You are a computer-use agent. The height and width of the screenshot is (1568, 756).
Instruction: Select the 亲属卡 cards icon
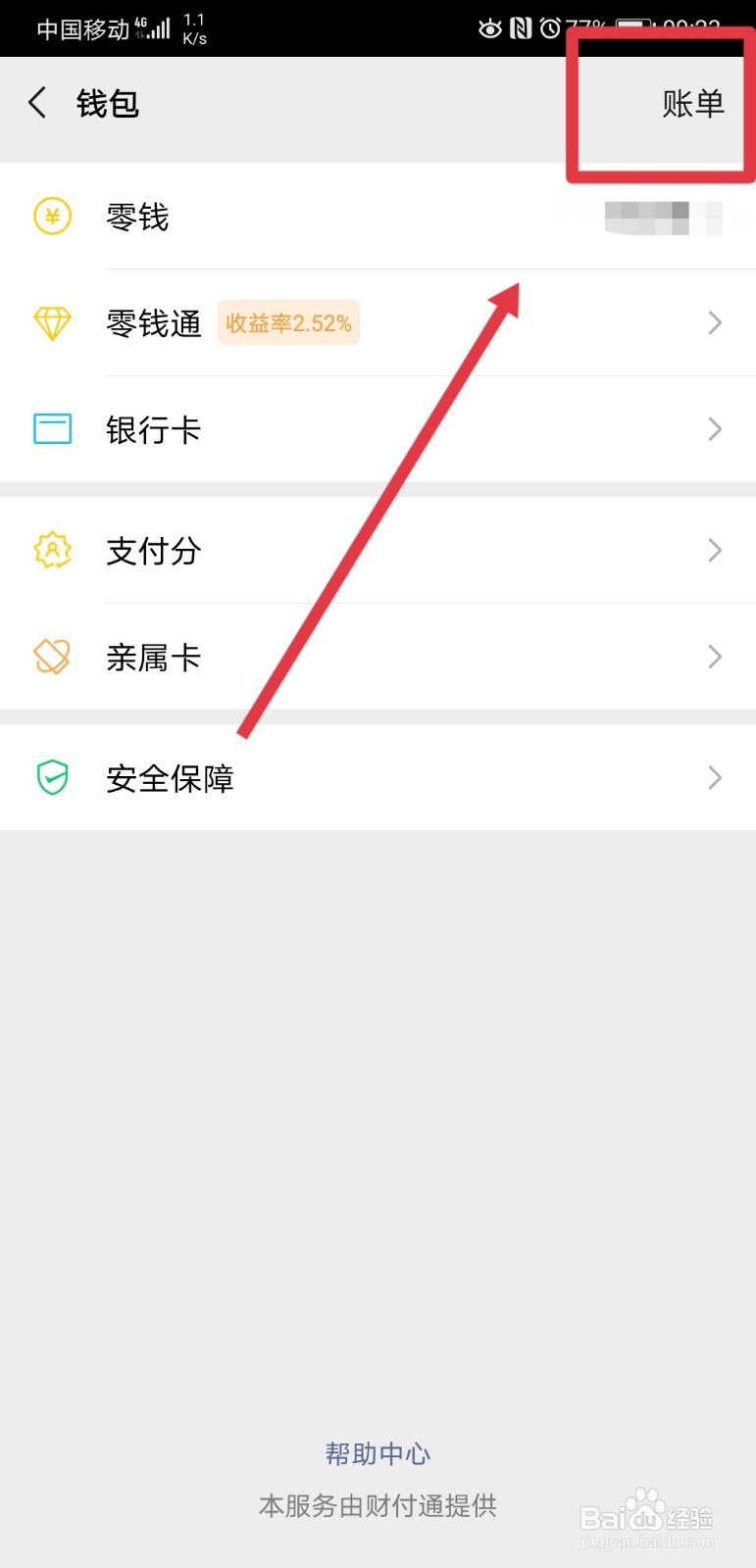52,657
